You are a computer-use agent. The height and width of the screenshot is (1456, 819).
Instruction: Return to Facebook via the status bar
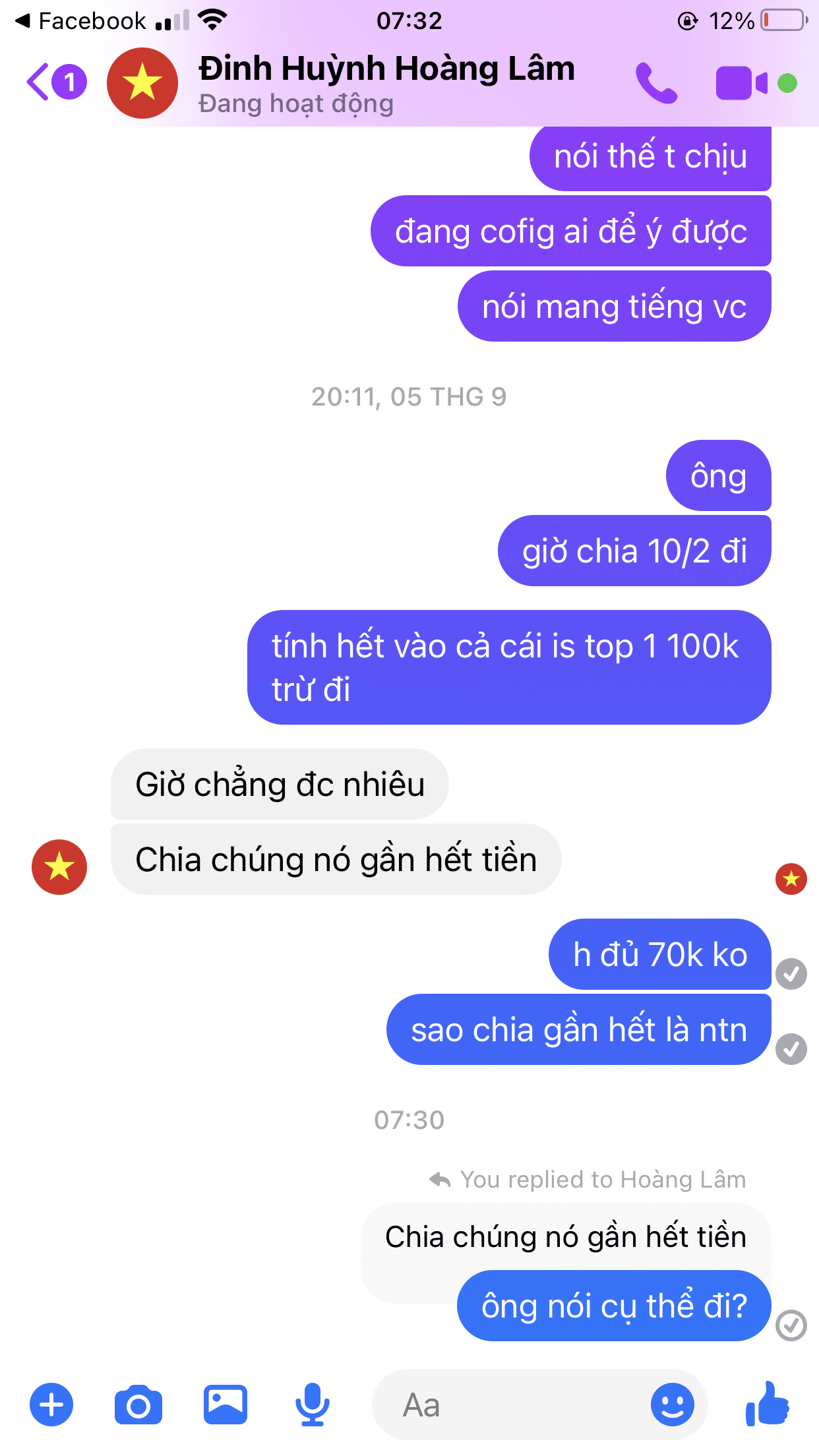click(79, 21)
